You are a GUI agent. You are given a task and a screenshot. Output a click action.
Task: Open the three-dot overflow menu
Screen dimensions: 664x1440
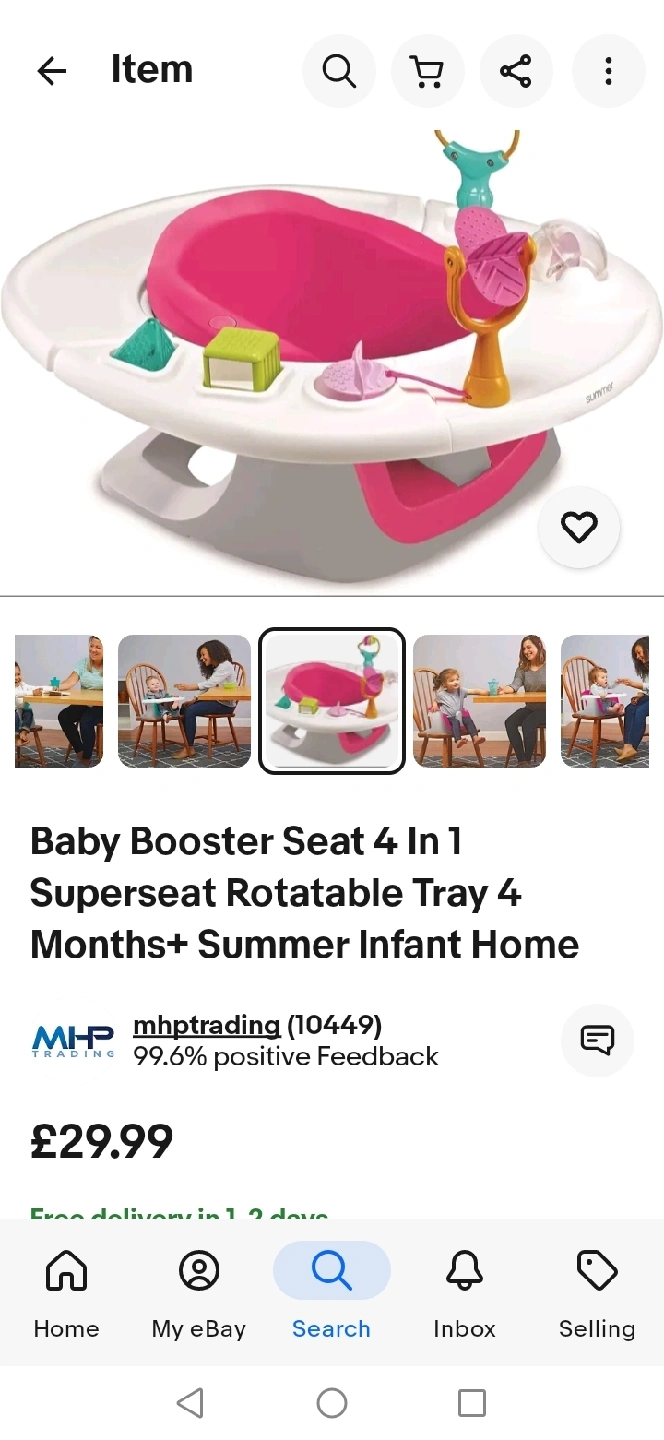click(608, 71)
